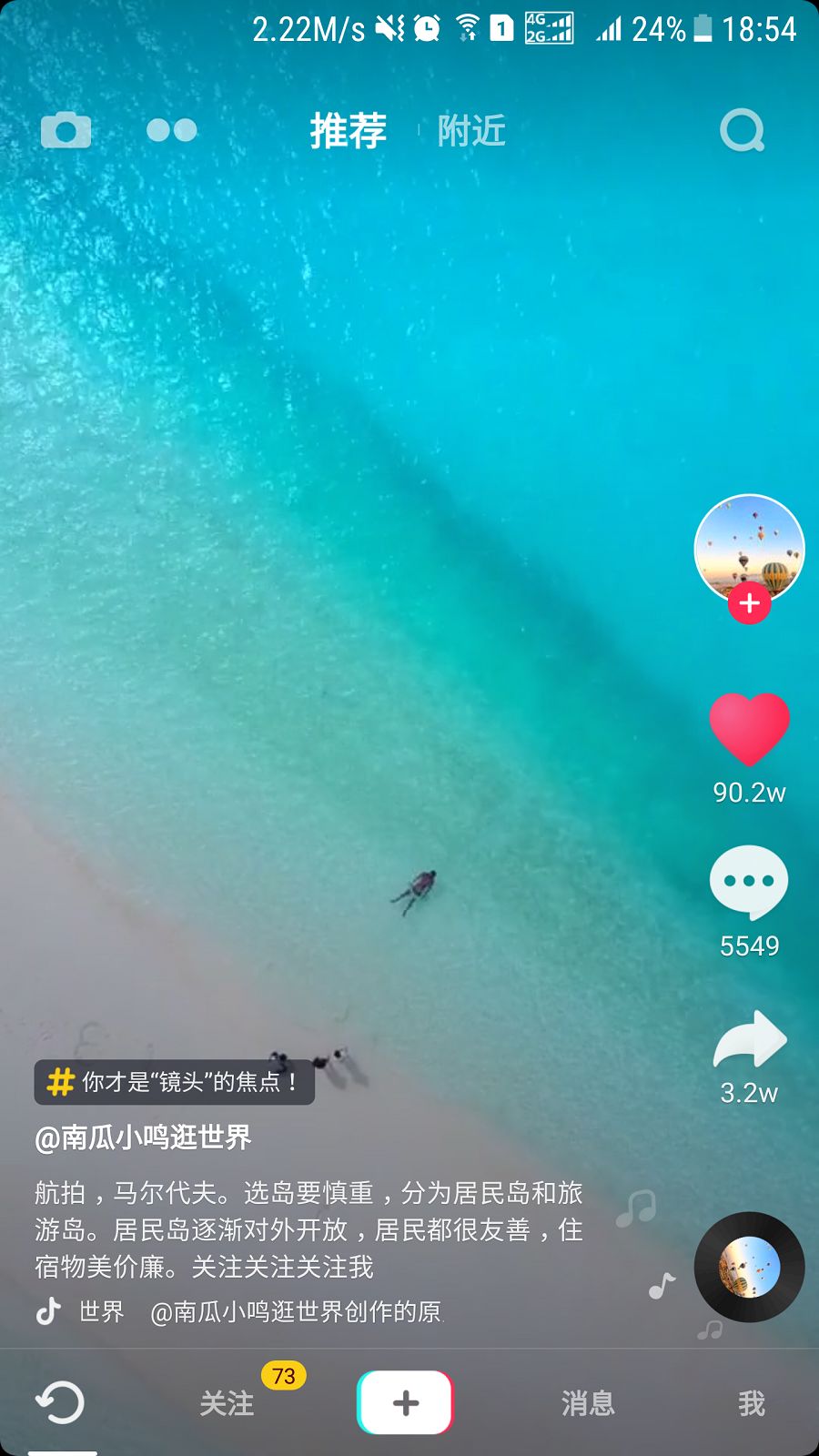819x1456 pixels.
Task: Open the 我 profile tab
Action: coord(752,1403)
